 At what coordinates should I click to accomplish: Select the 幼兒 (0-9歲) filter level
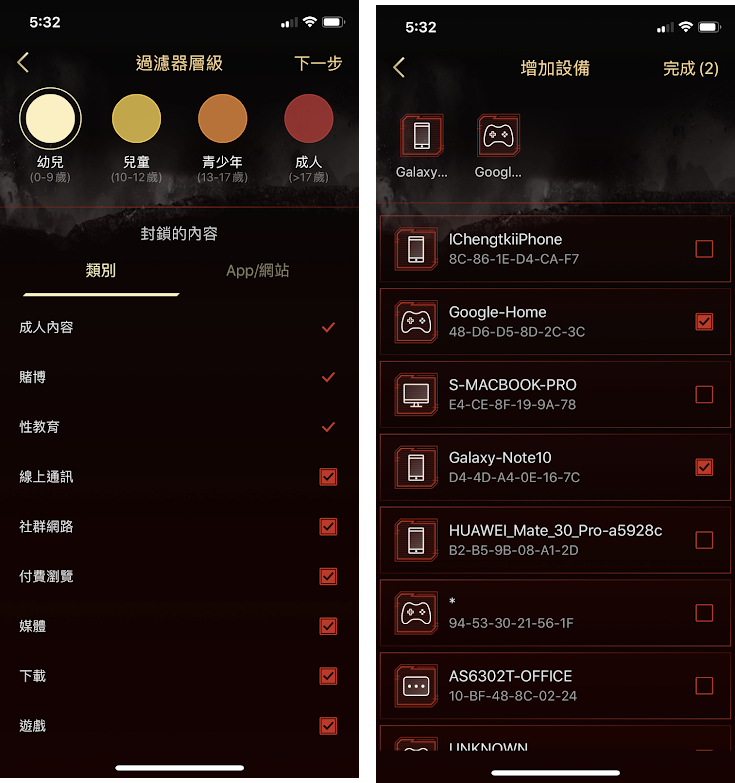click(x=50, y=118)
